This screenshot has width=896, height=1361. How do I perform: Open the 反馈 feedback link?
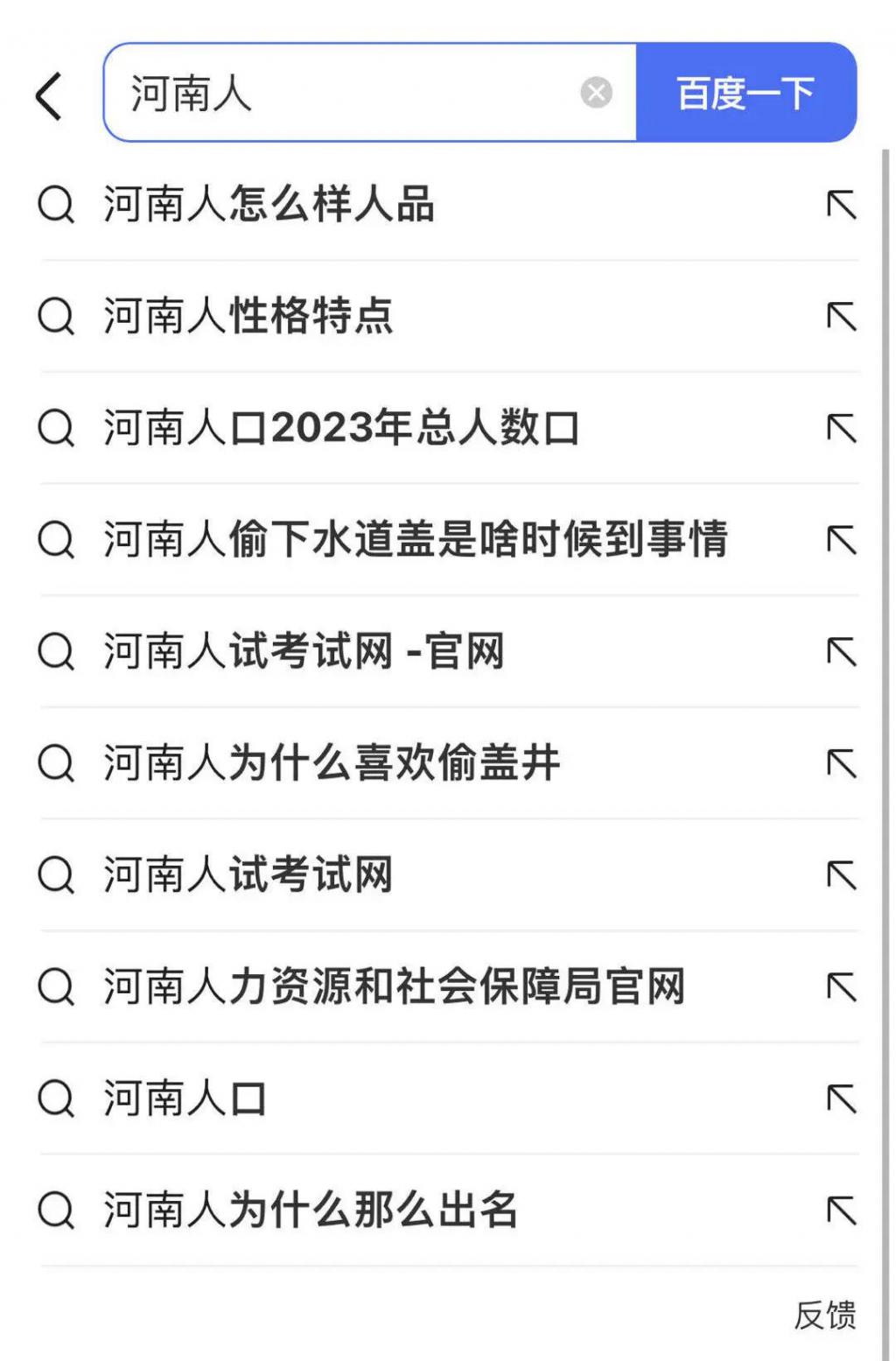click(824, 1315)
